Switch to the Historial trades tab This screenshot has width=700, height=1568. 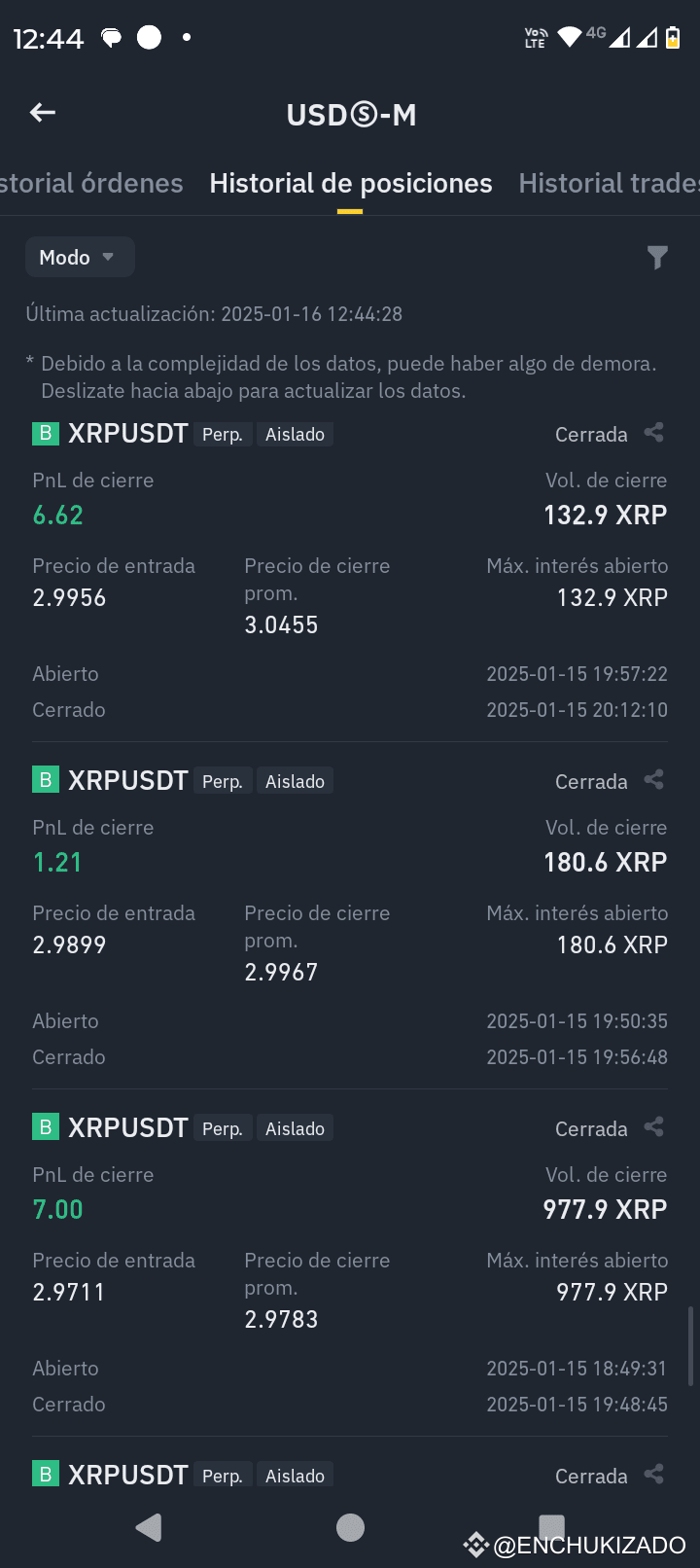click(x=609, y=183)
